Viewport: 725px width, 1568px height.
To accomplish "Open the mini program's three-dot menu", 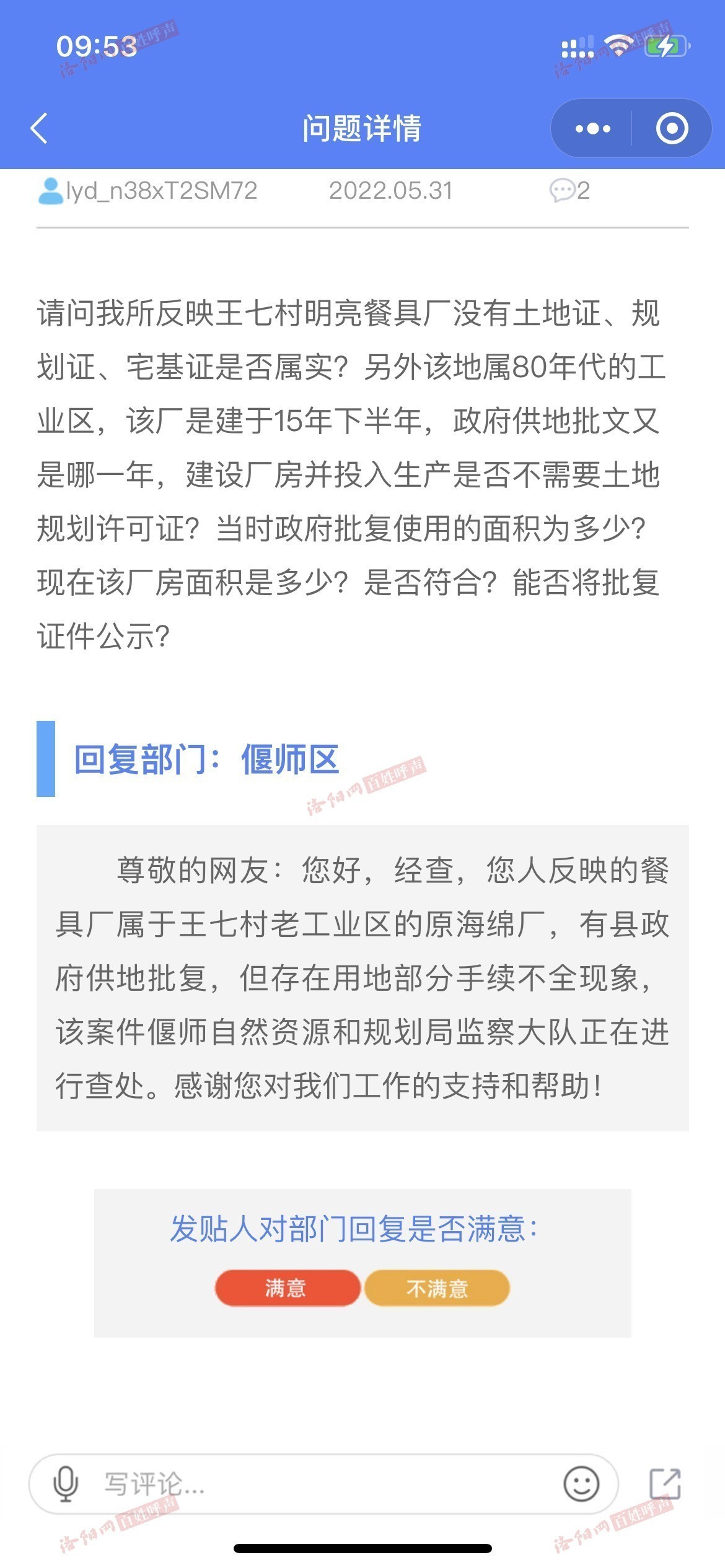I will 592,129.
